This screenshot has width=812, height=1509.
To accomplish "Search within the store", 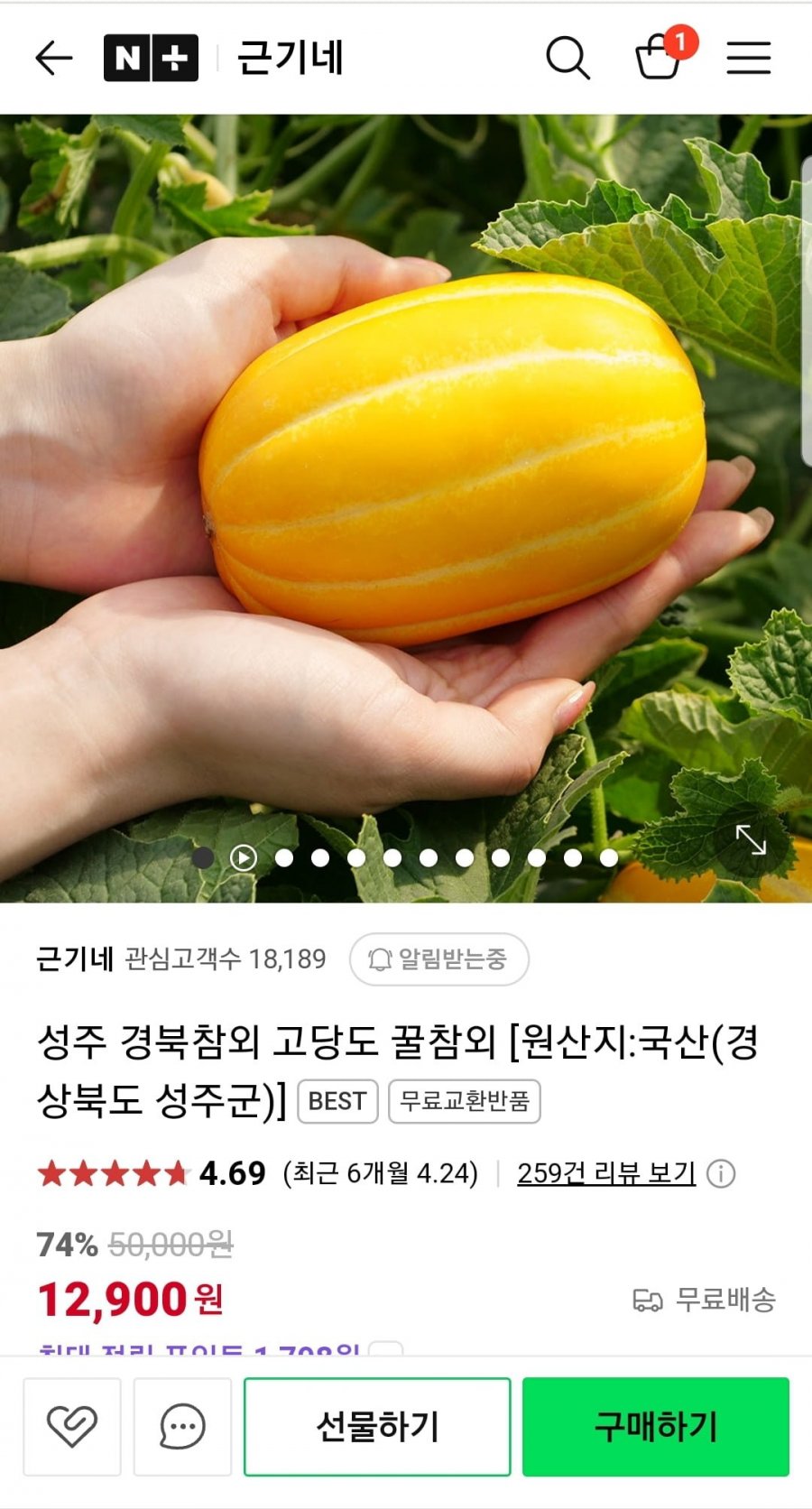I will (x=567, y=59).
